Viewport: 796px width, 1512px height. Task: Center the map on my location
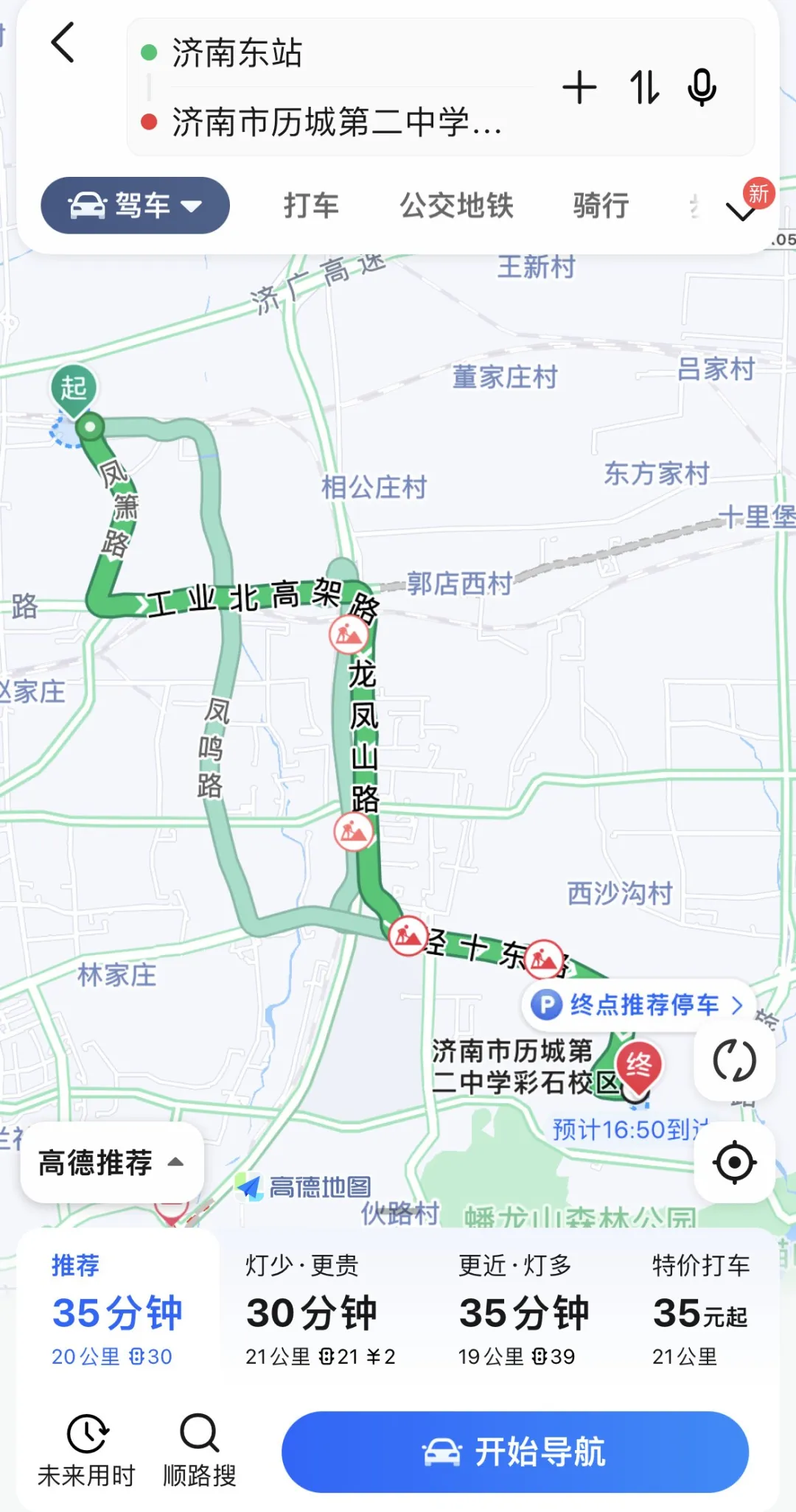(x=734, y=1163)
